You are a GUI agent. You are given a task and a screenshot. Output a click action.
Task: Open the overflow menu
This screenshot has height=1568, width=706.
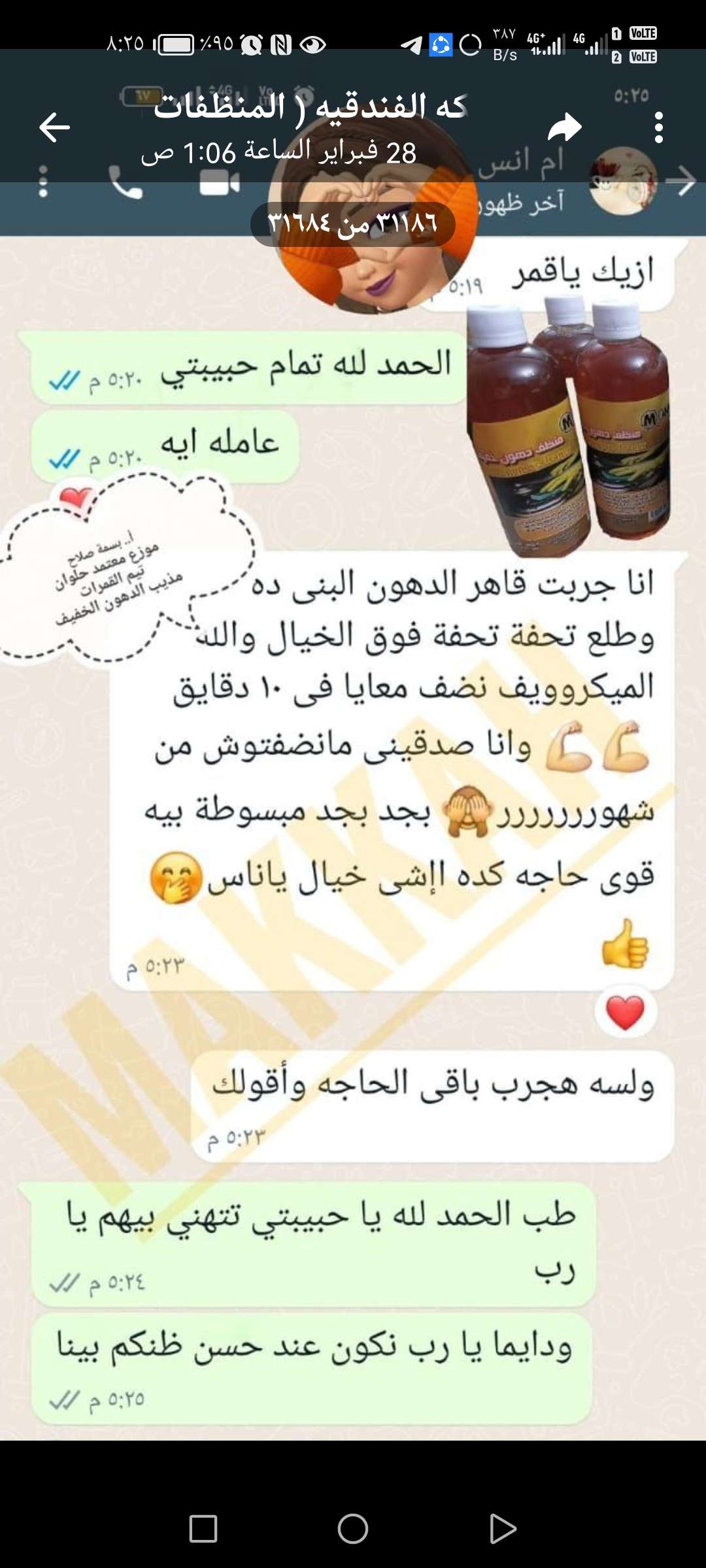pyautogui.click(x=658, y=127)
